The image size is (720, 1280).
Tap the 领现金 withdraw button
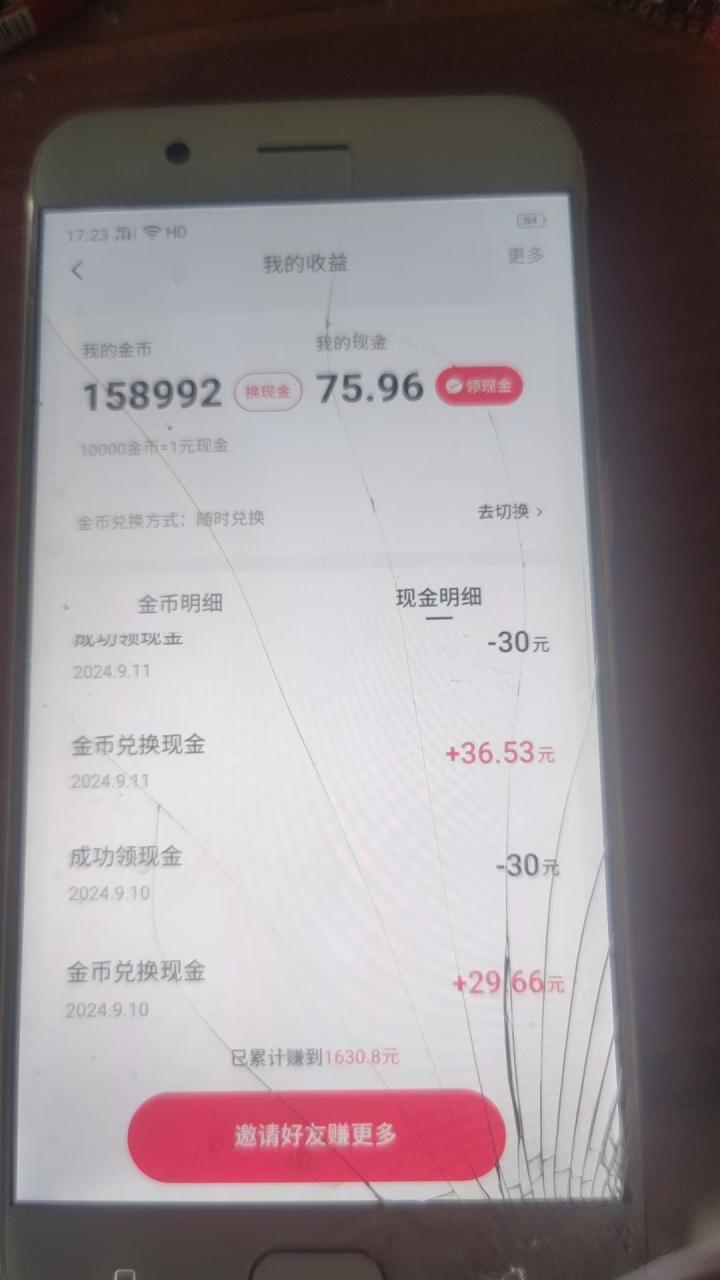[479, 386]
